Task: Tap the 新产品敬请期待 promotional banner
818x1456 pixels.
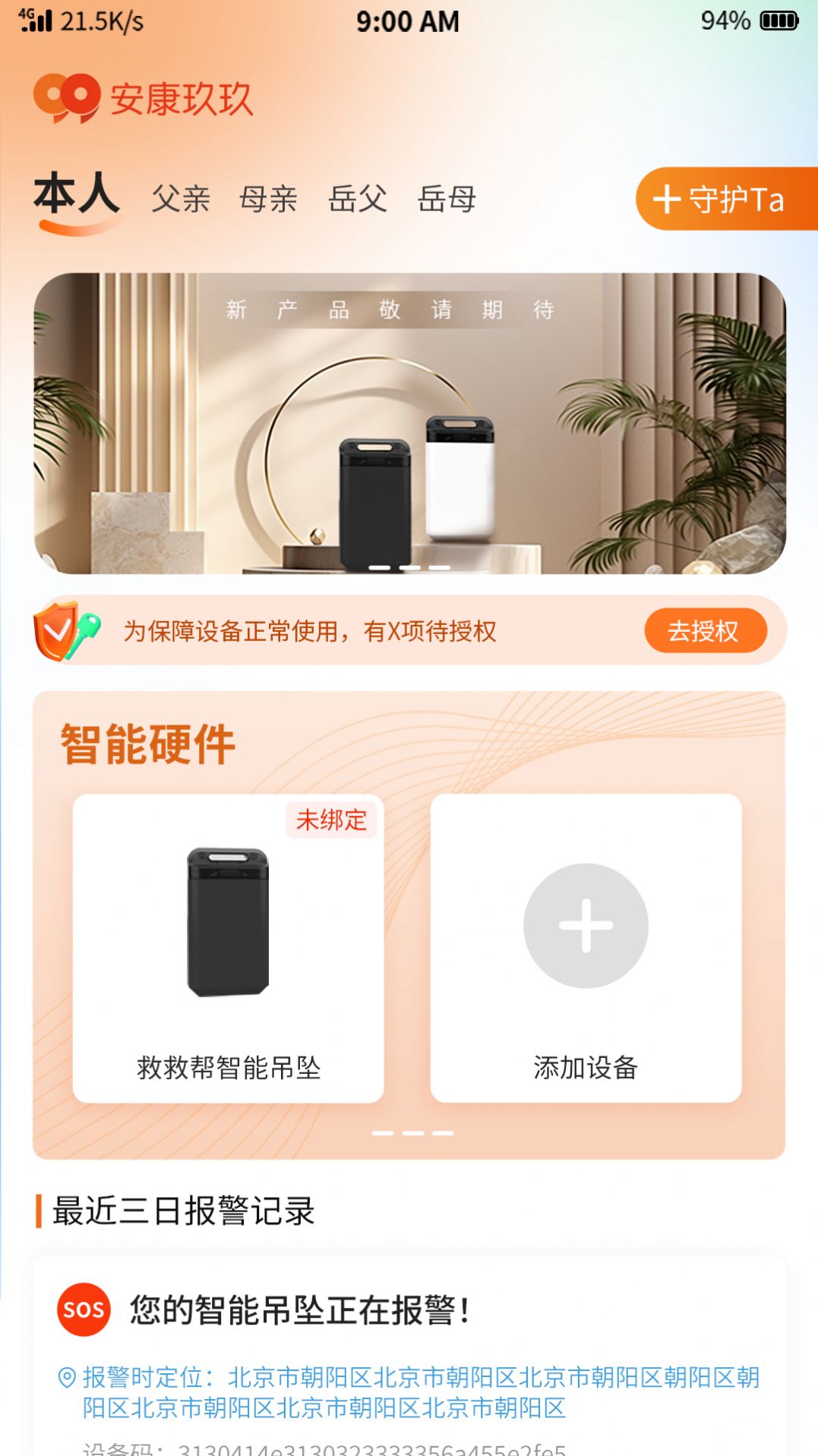Action: click(x=409, y=425)
